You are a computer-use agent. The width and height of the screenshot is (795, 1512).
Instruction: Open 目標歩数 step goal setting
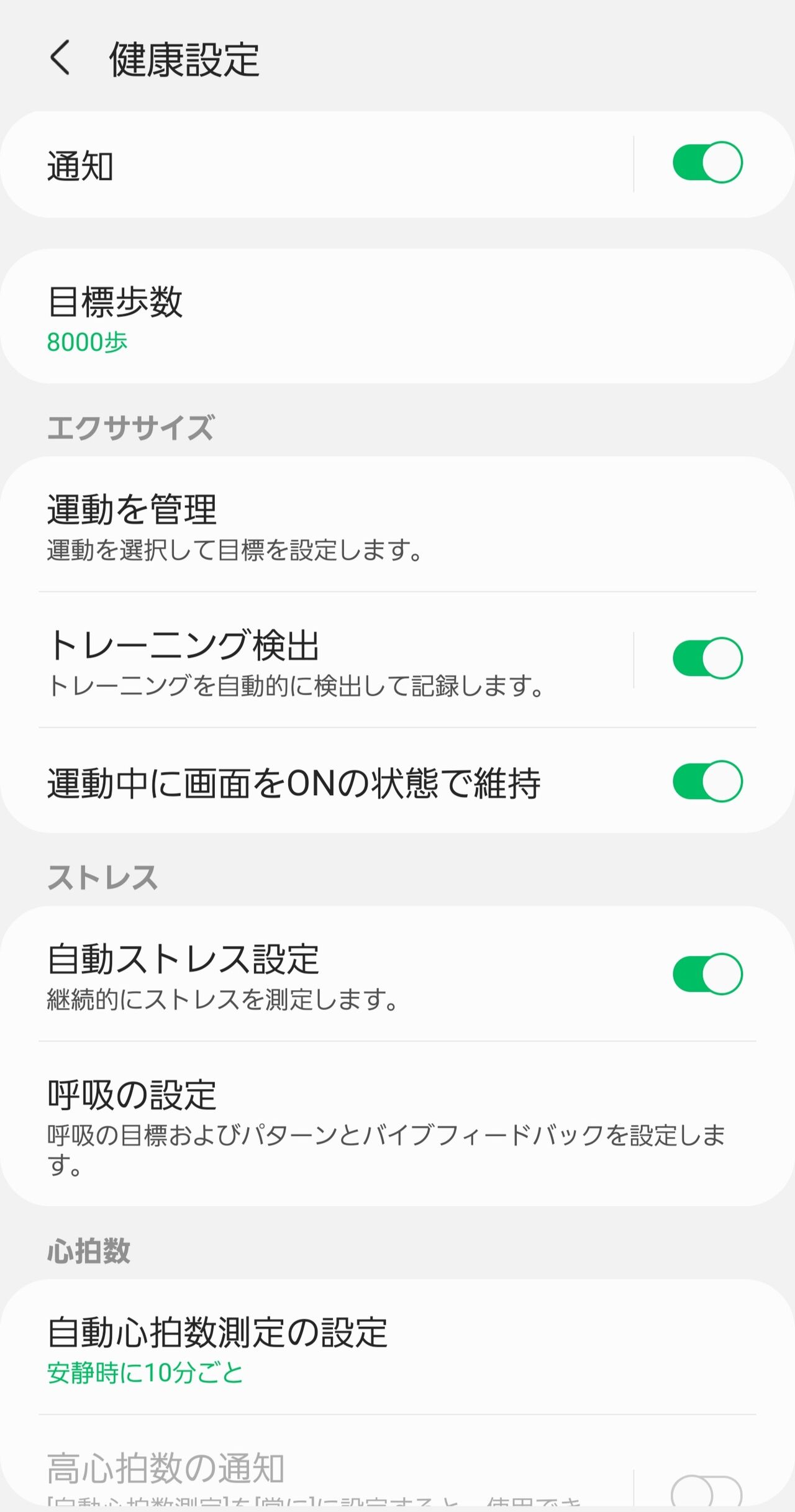tap(397, 316)
